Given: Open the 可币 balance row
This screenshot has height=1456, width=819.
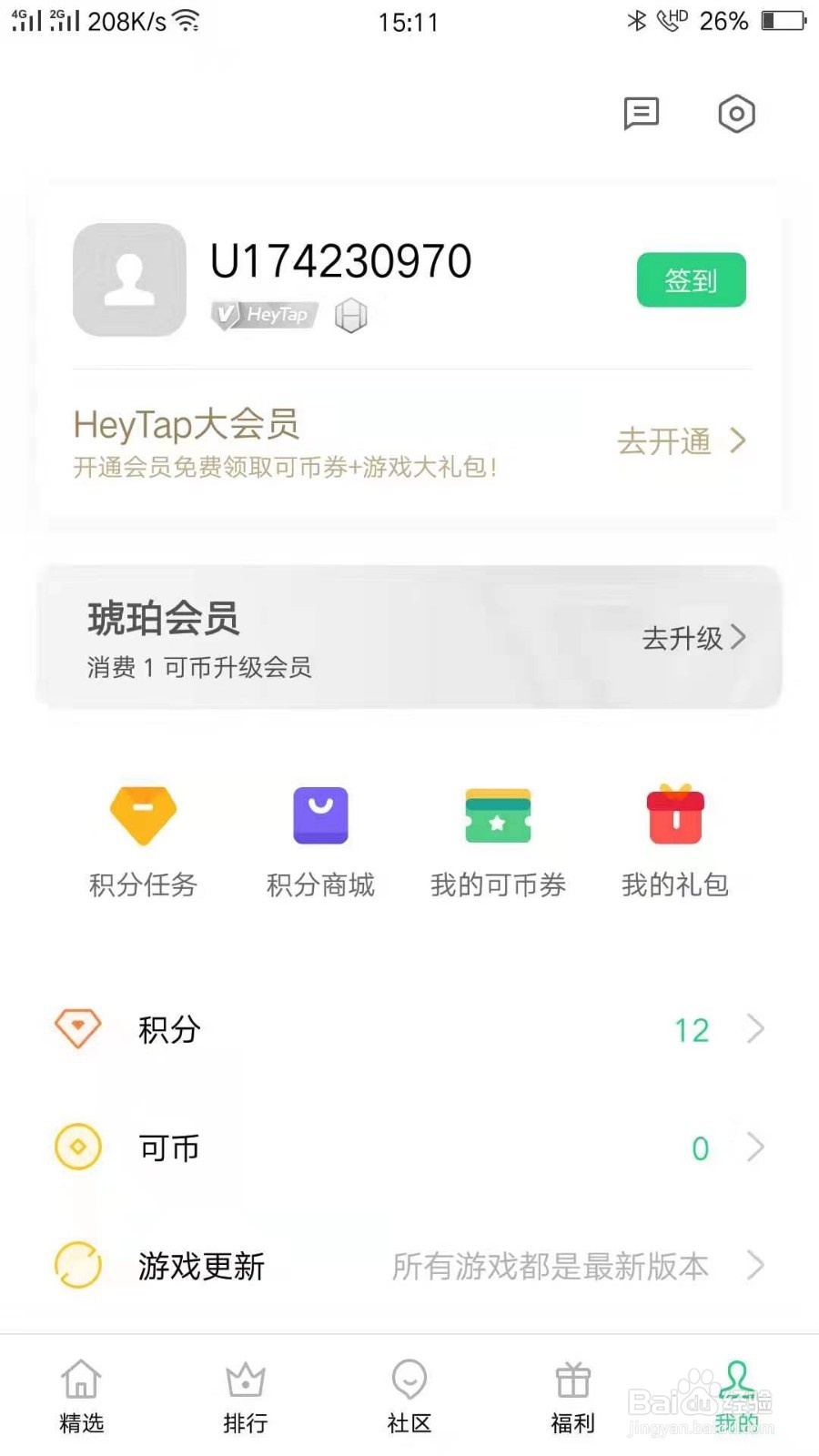Looking at the screenshot, I should 409,1148.
